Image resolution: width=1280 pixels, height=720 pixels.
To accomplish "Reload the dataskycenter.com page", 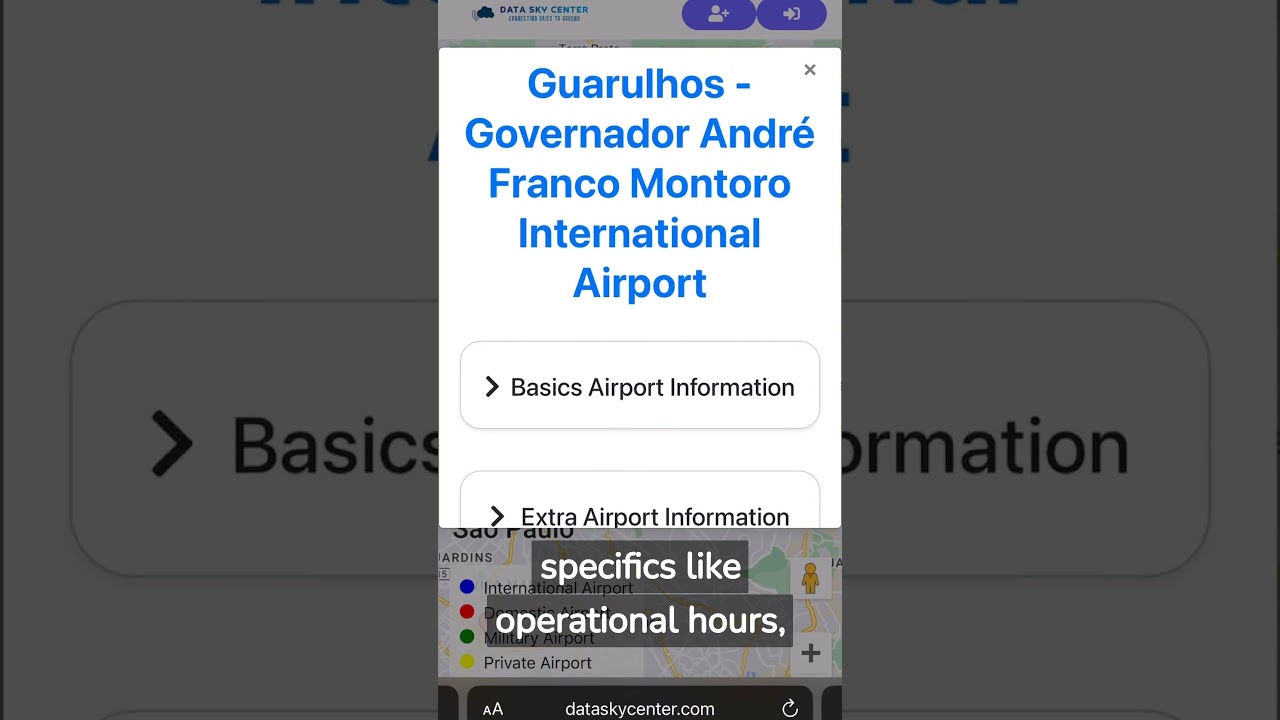I will coord(790,709).
